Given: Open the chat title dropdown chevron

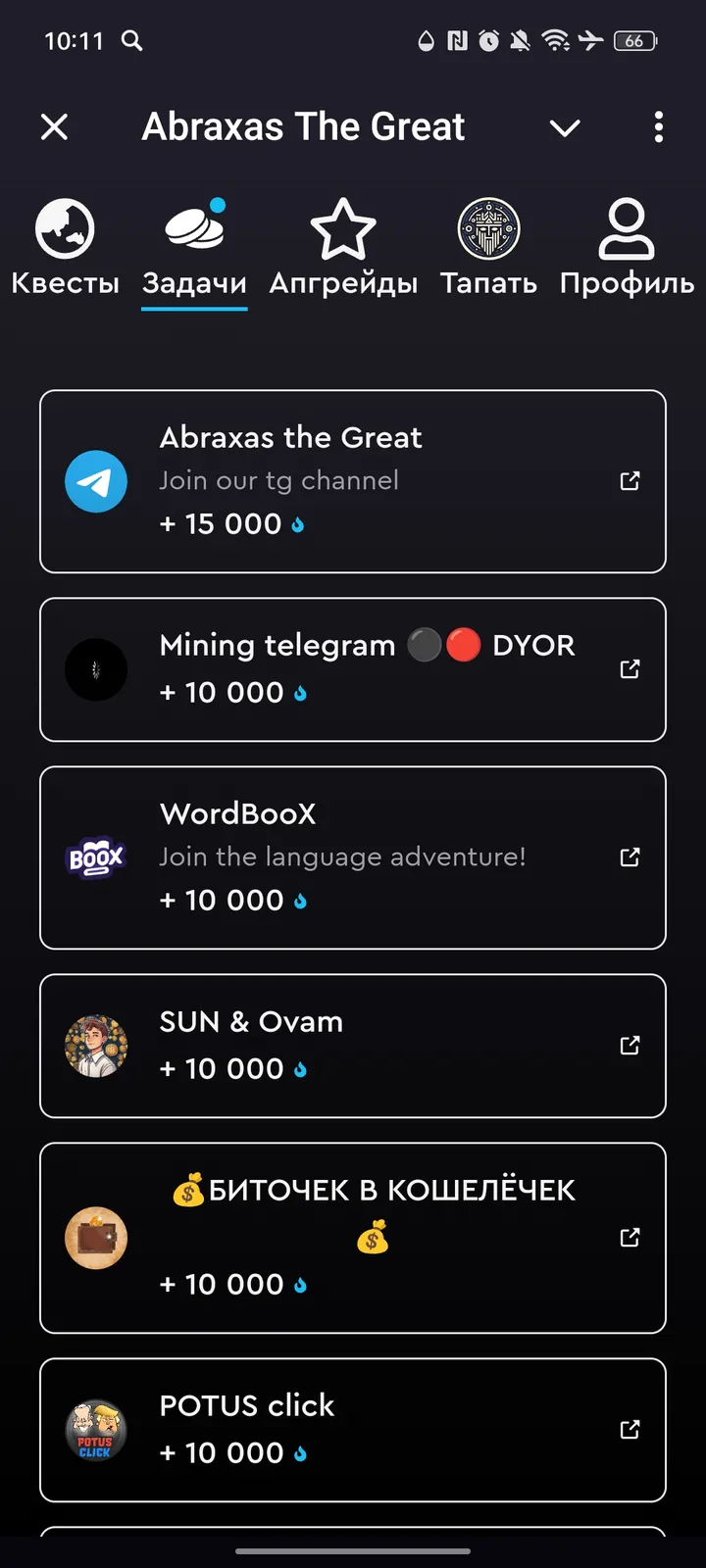Looking at the screenshot, I should pyautogui.click(x=565, y=127).
